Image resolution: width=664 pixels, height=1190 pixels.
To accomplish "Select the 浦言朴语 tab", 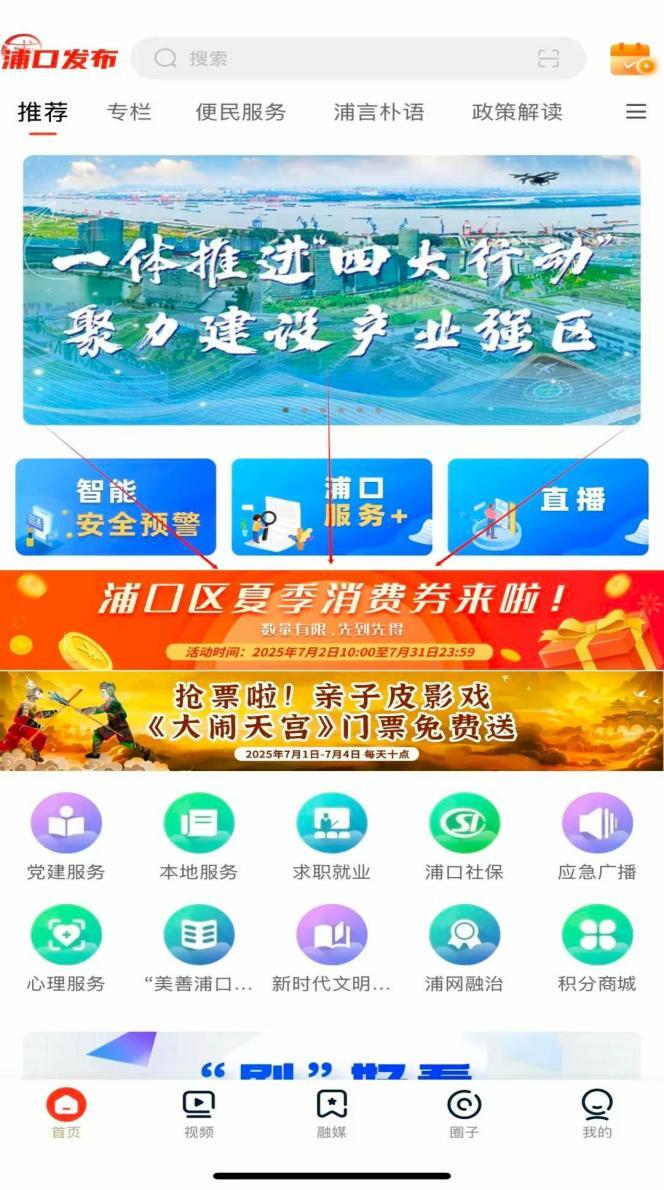I will [x=379, y=112].
